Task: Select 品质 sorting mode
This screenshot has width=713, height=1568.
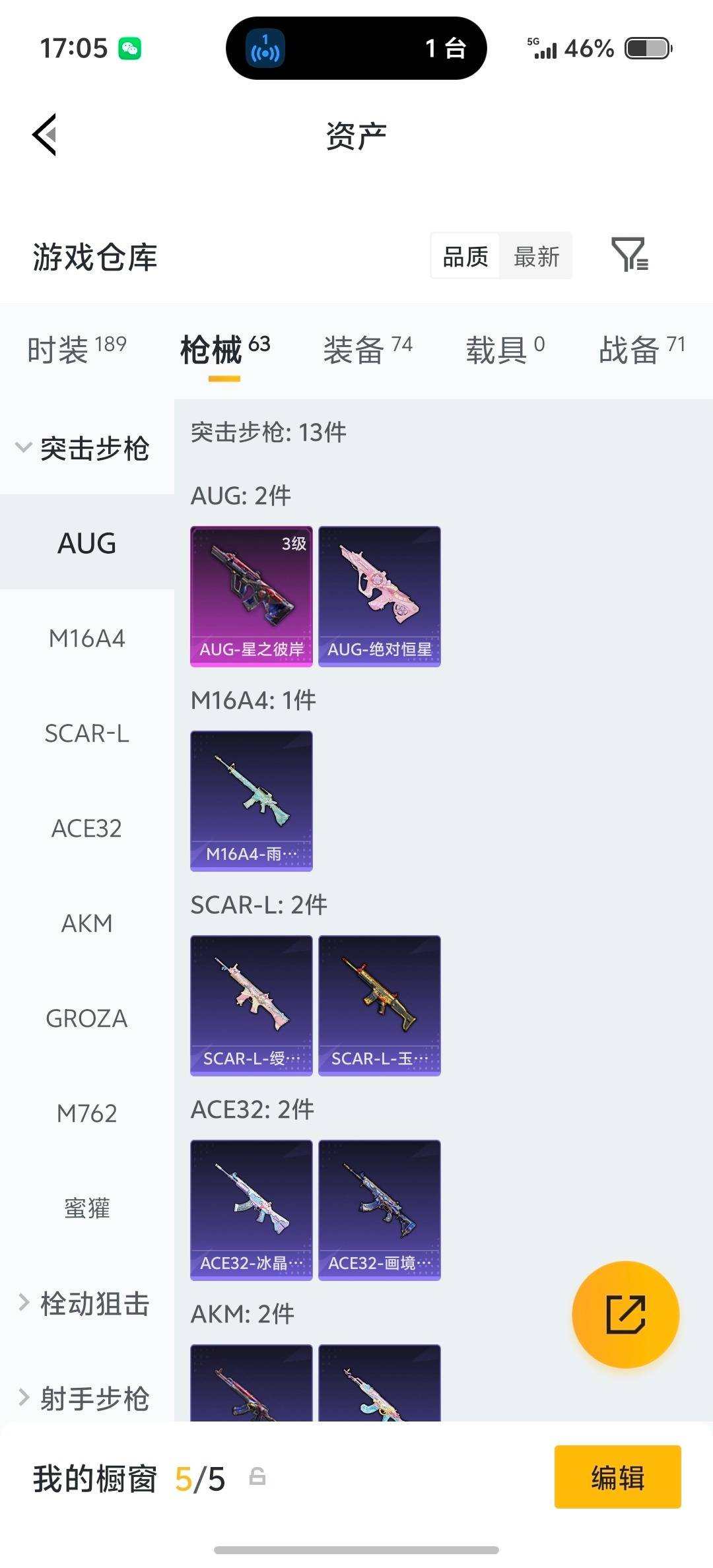Action: tap(464, 256)
